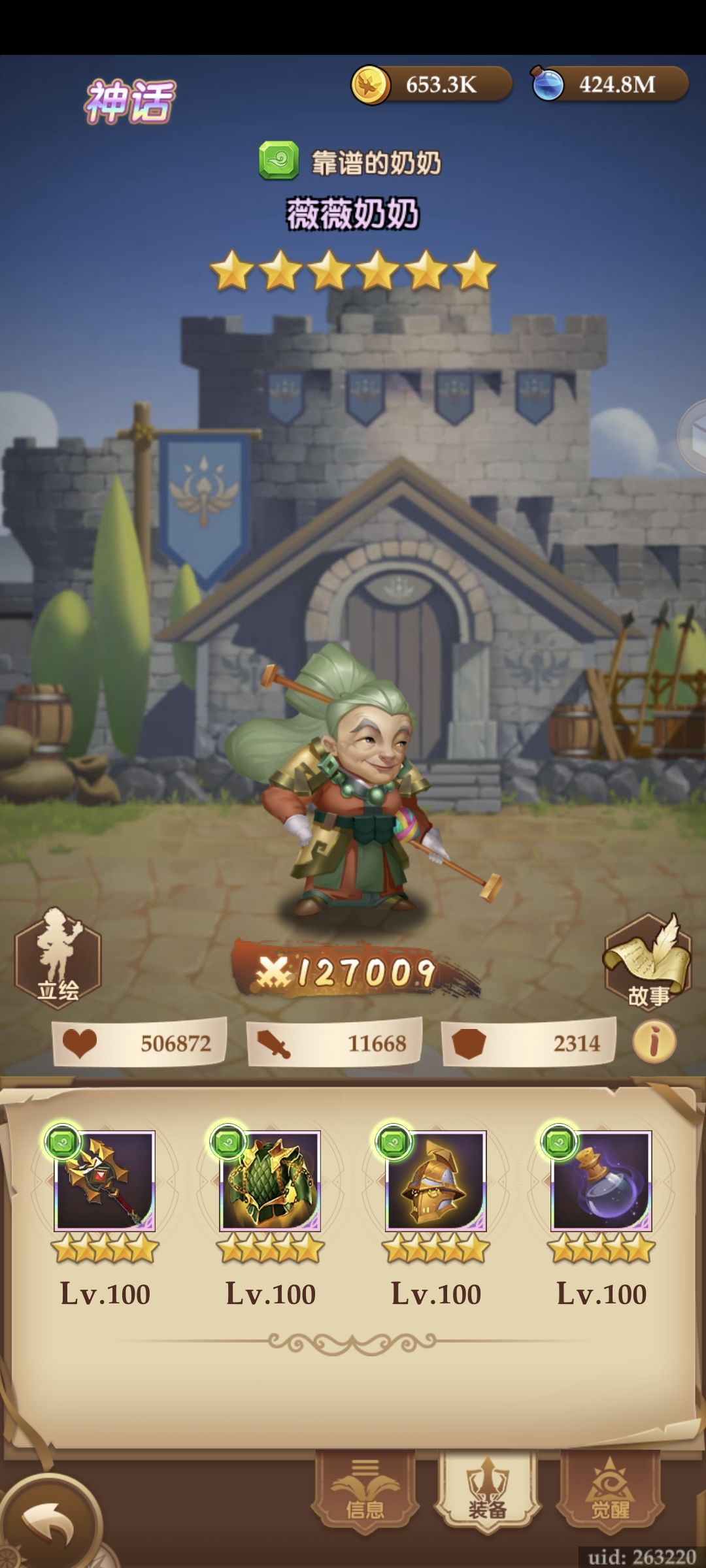The image size is (706, 1568).
Task: Tap the gold coin currency icon
Action: pos(369,84)
